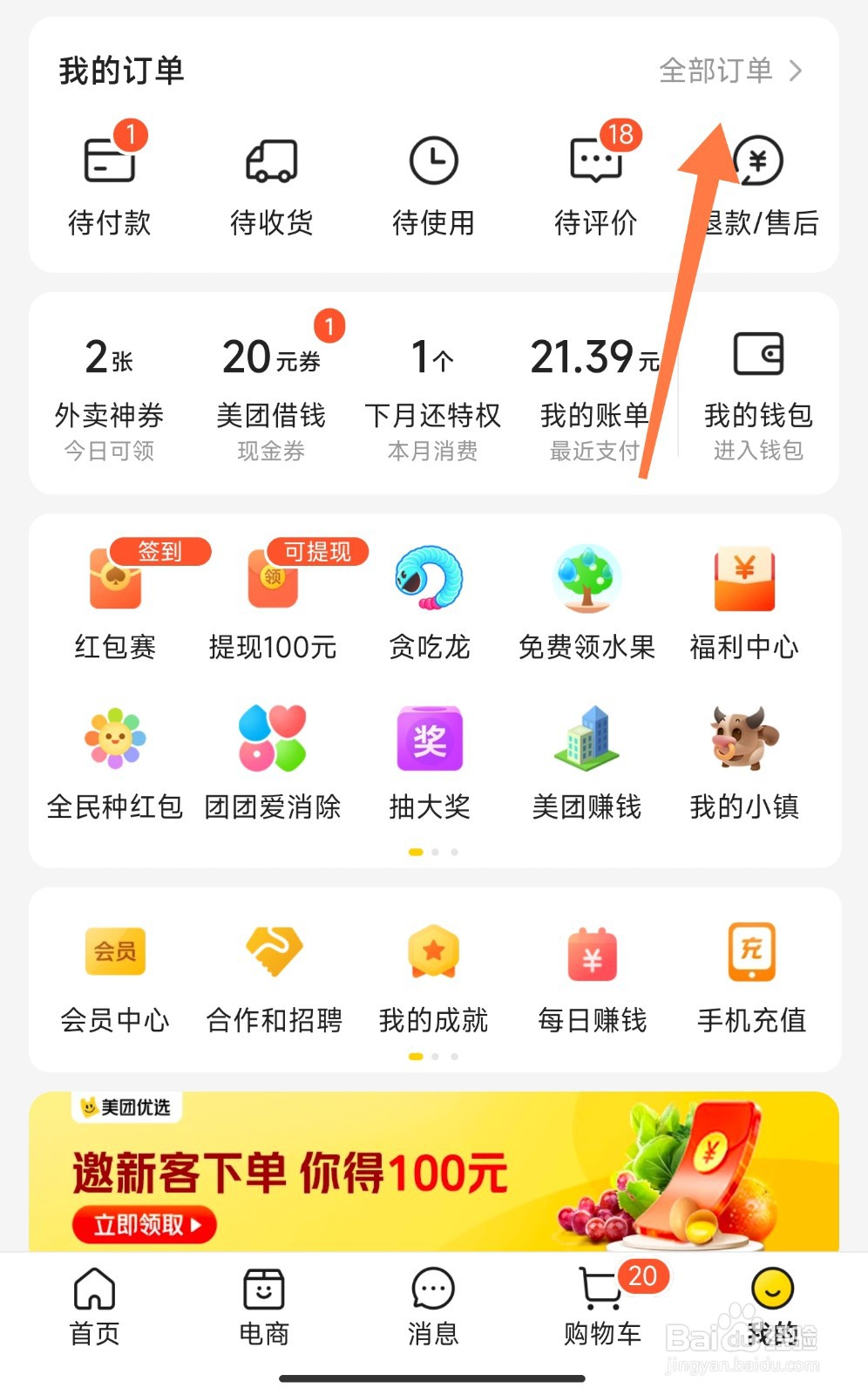Enter the 福利中心 benefits center
Viewport: 868px width, 1395px height.
744,602
